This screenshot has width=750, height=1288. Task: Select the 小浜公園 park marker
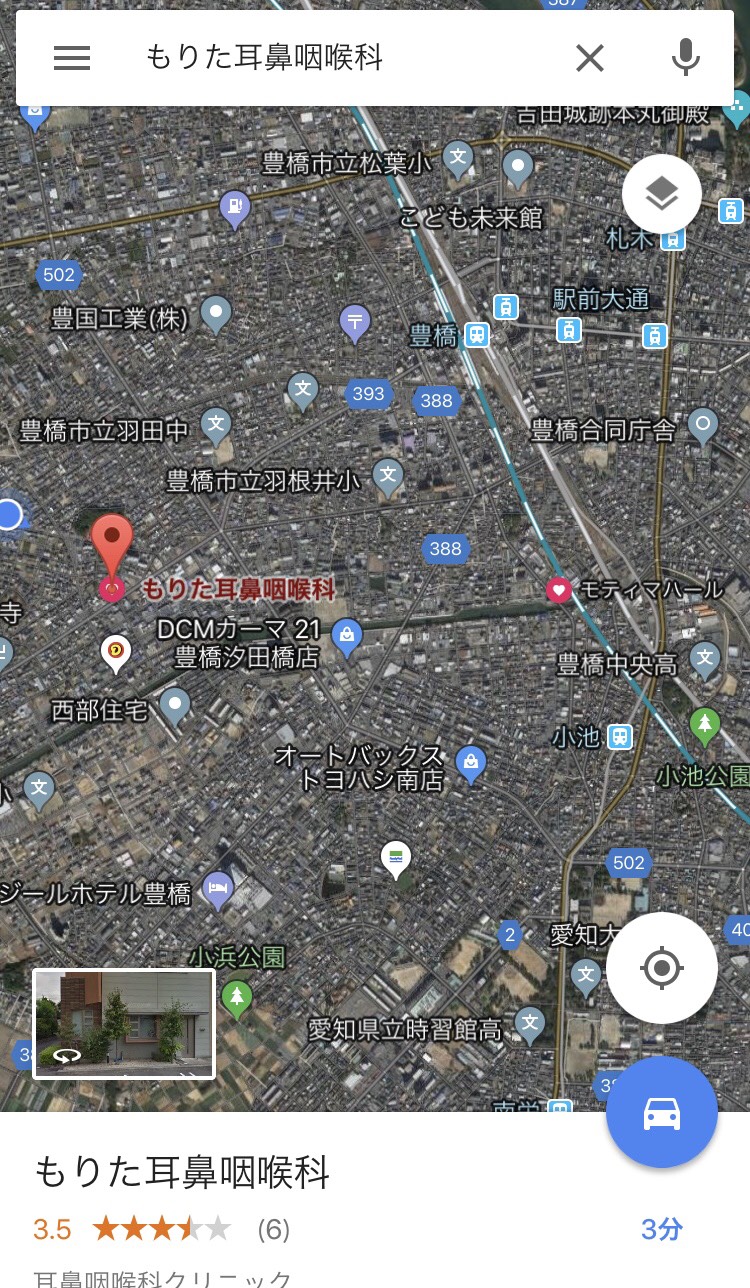pyautogui.click(x=237, y=996)
